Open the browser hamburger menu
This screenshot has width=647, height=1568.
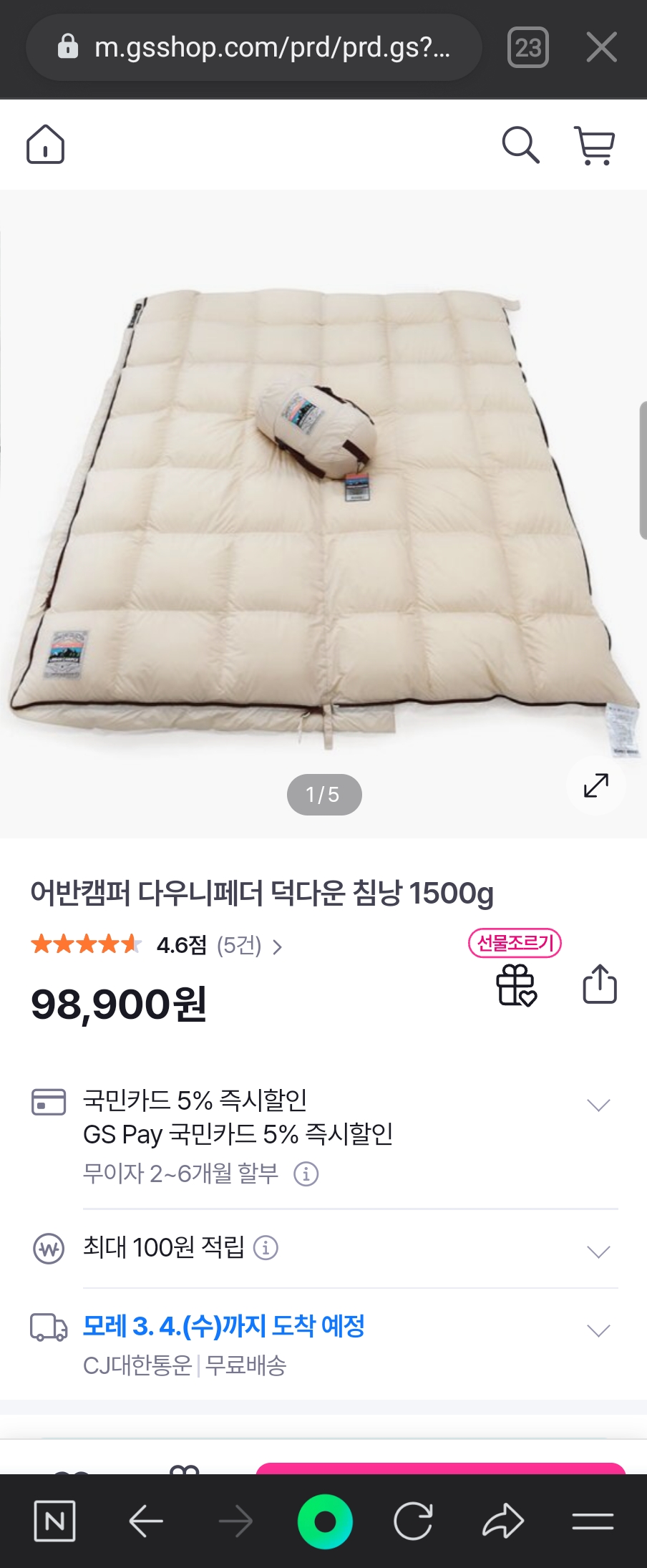click(x=593, y=1521)
